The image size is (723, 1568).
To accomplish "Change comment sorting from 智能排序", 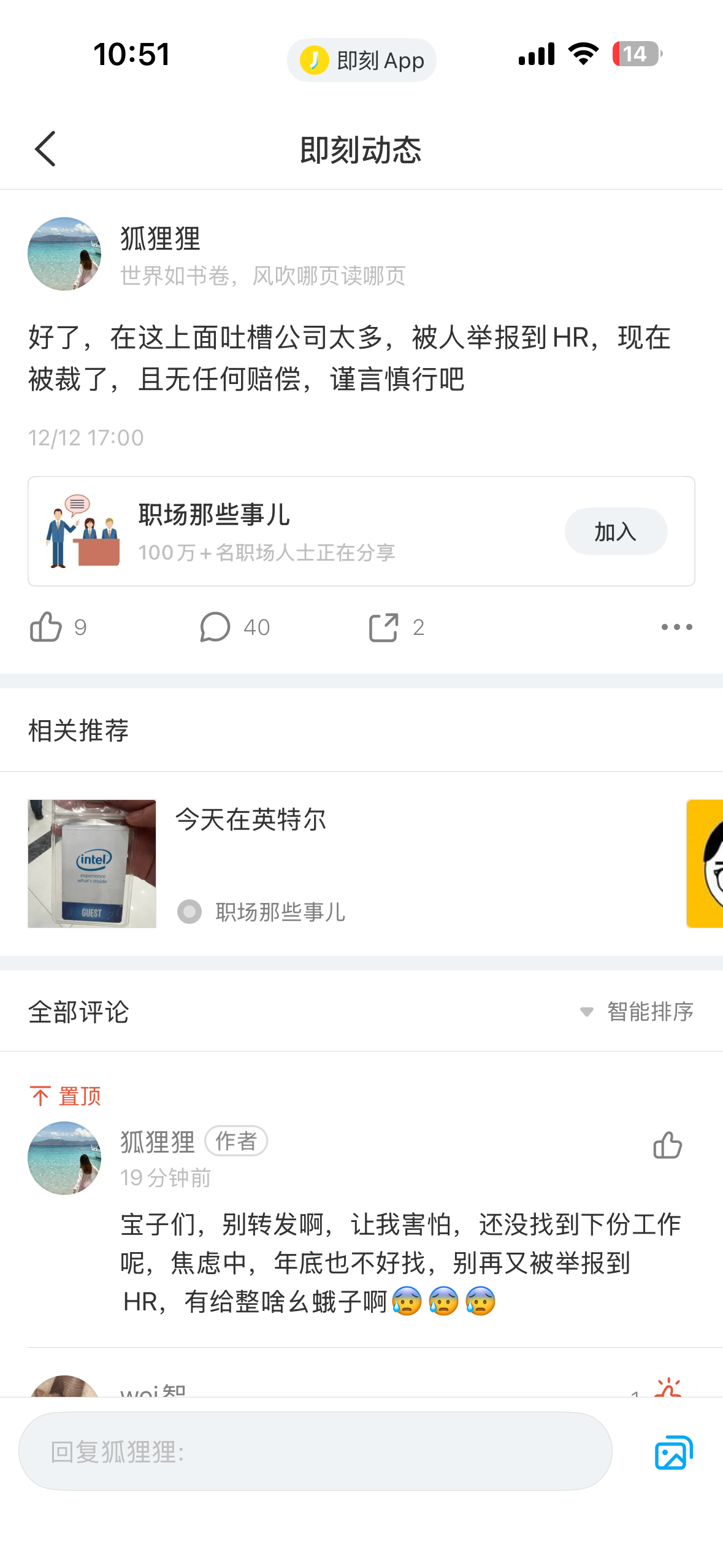I will tap(638, 1012).
